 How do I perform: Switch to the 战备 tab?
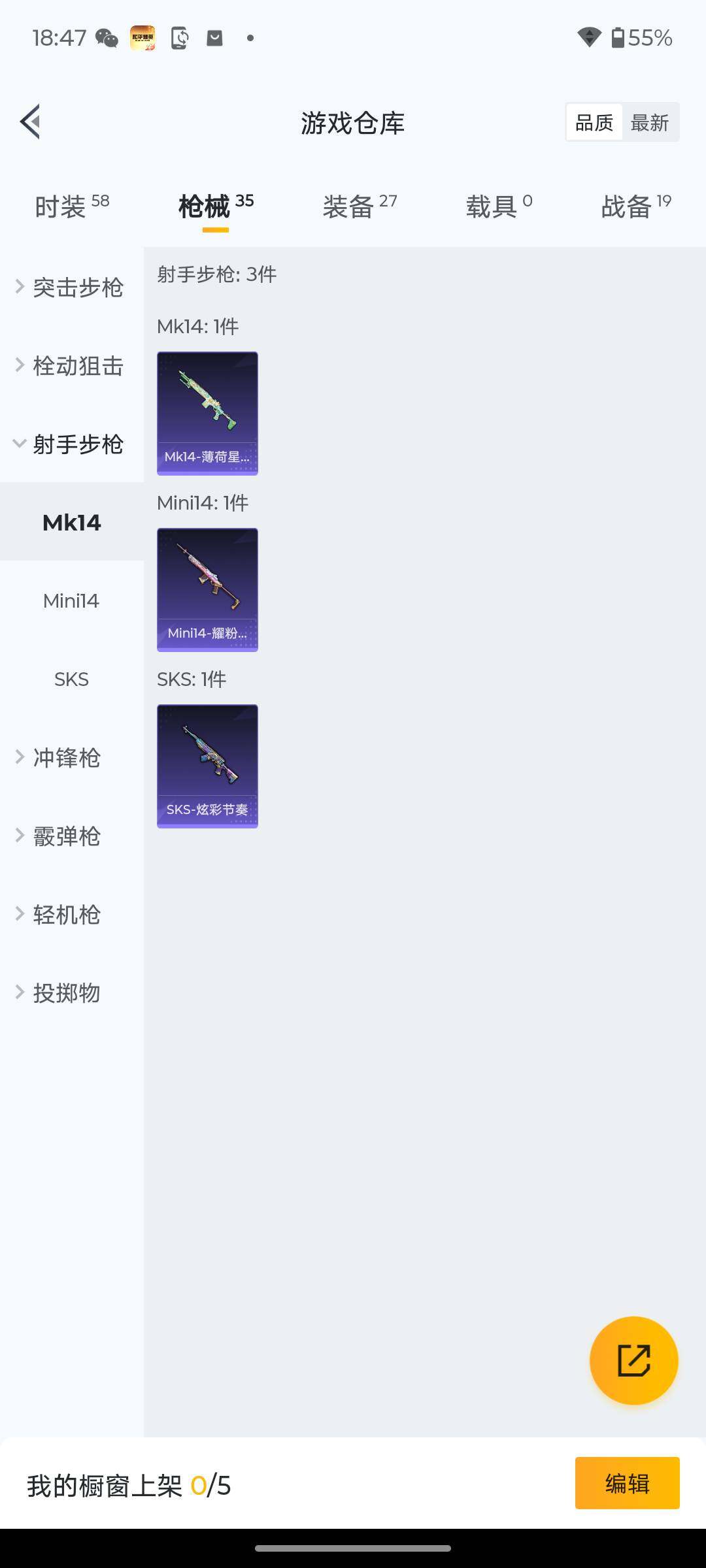pos(635,206)
